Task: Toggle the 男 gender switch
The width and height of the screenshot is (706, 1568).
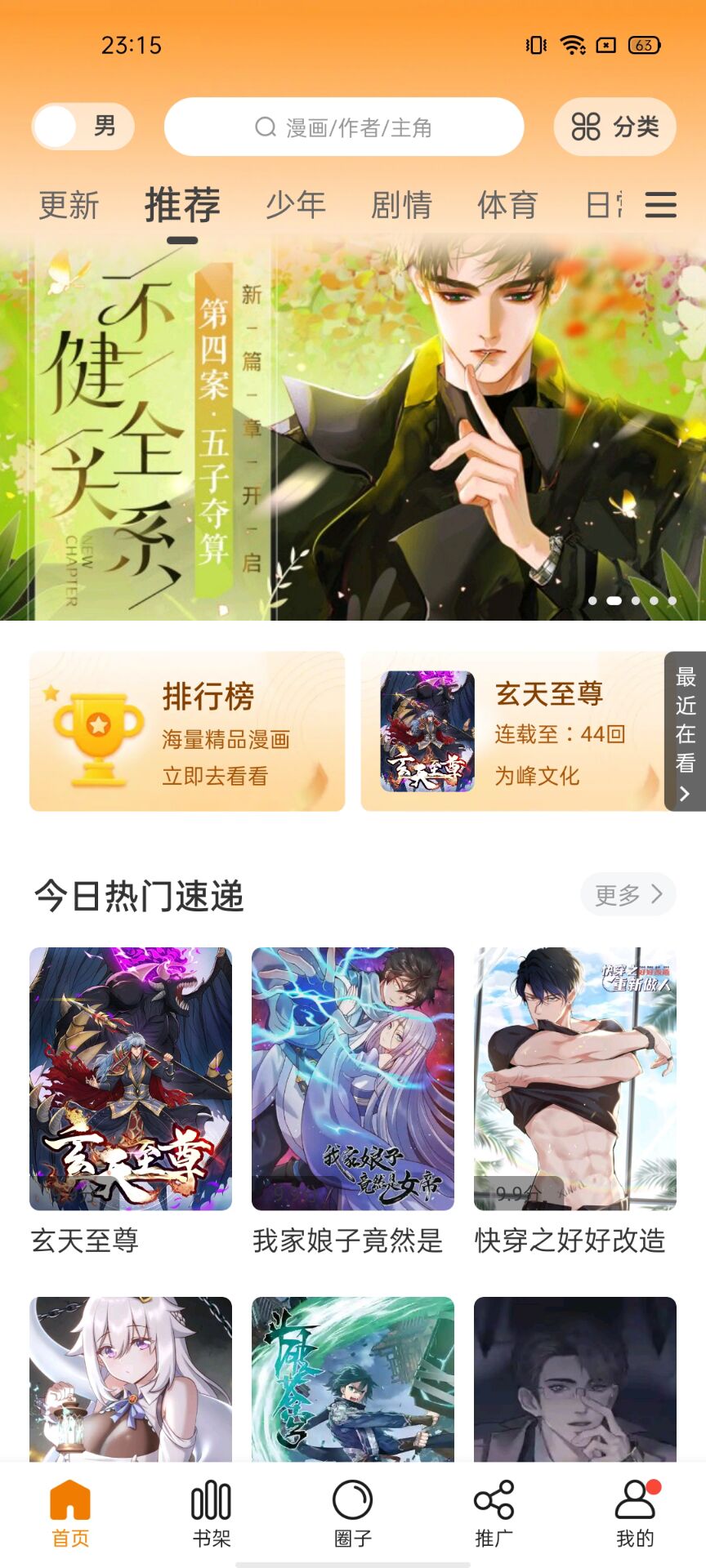Action: pos(83,127)
